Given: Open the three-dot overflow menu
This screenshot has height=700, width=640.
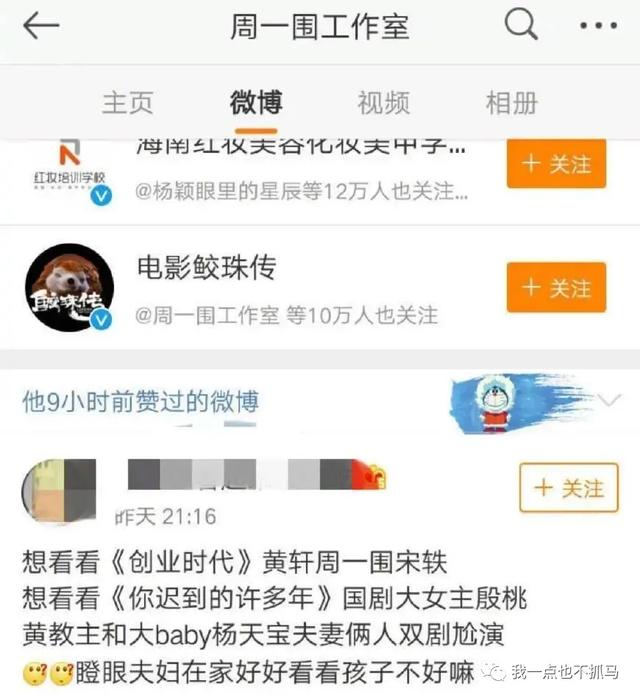Looking at the screenshot, I should click(x=598, y=27).
